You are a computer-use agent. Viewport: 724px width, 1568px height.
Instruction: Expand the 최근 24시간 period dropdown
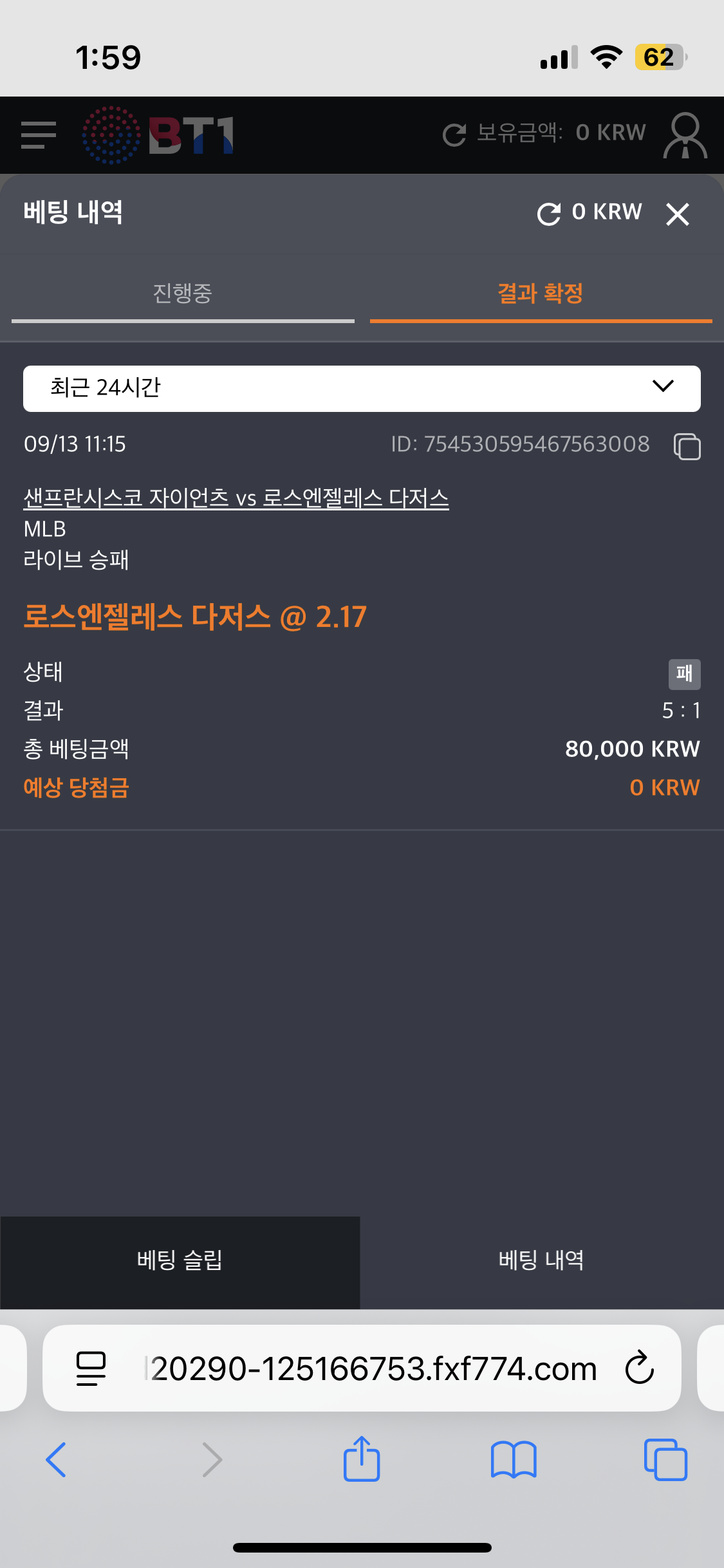click(x=362, y=388)
